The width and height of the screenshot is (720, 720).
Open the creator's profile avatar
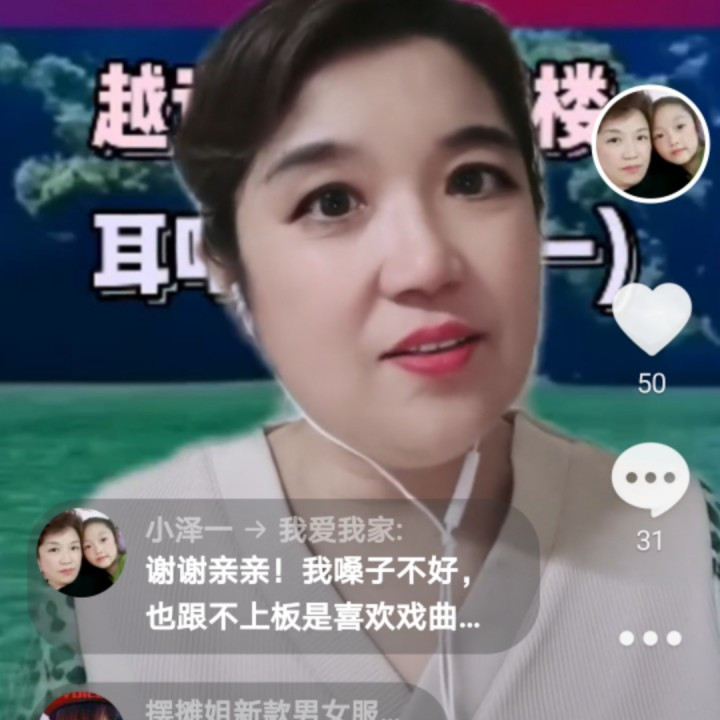[651, 144]
